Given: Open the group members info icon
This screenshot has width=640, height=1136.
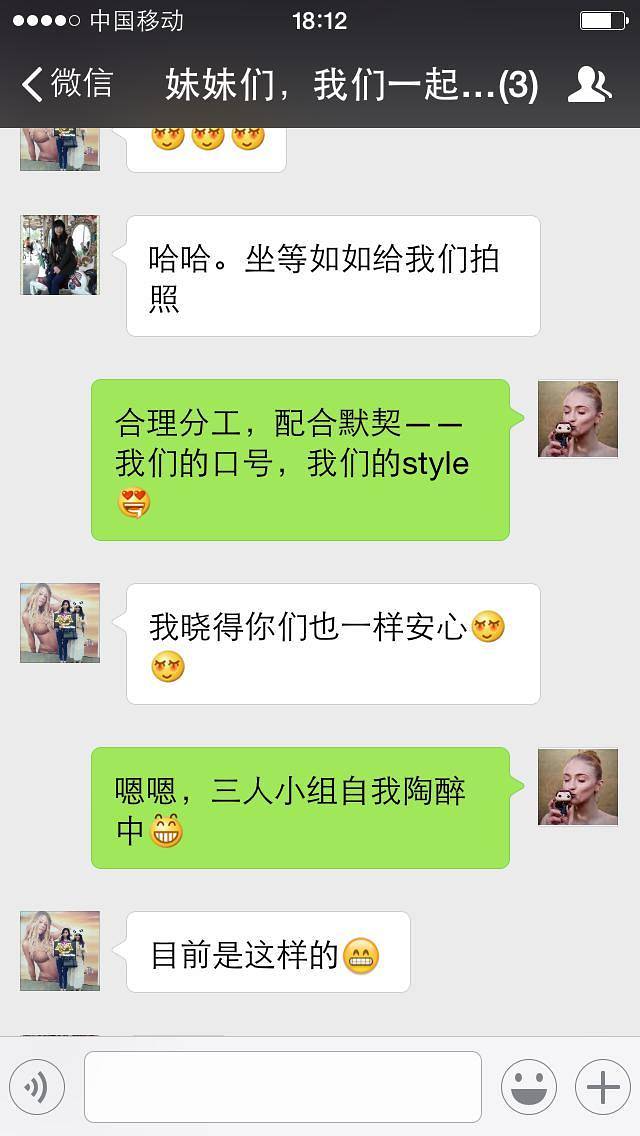Looking at the screenshot, I should coord(589,85).
